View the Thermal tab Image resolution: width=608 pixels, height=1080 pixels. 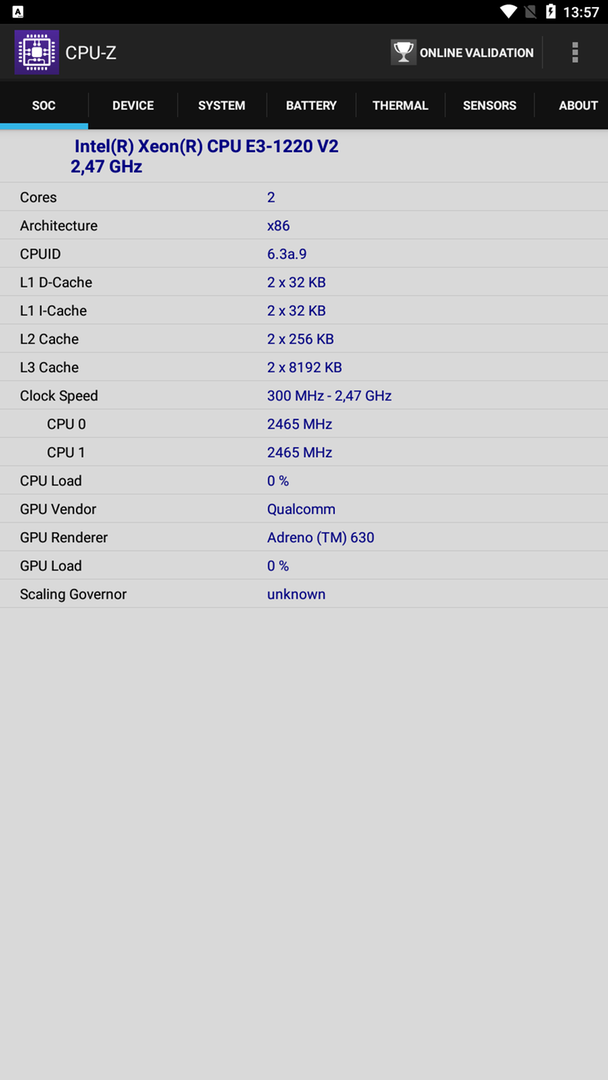[x=400, y=105]
